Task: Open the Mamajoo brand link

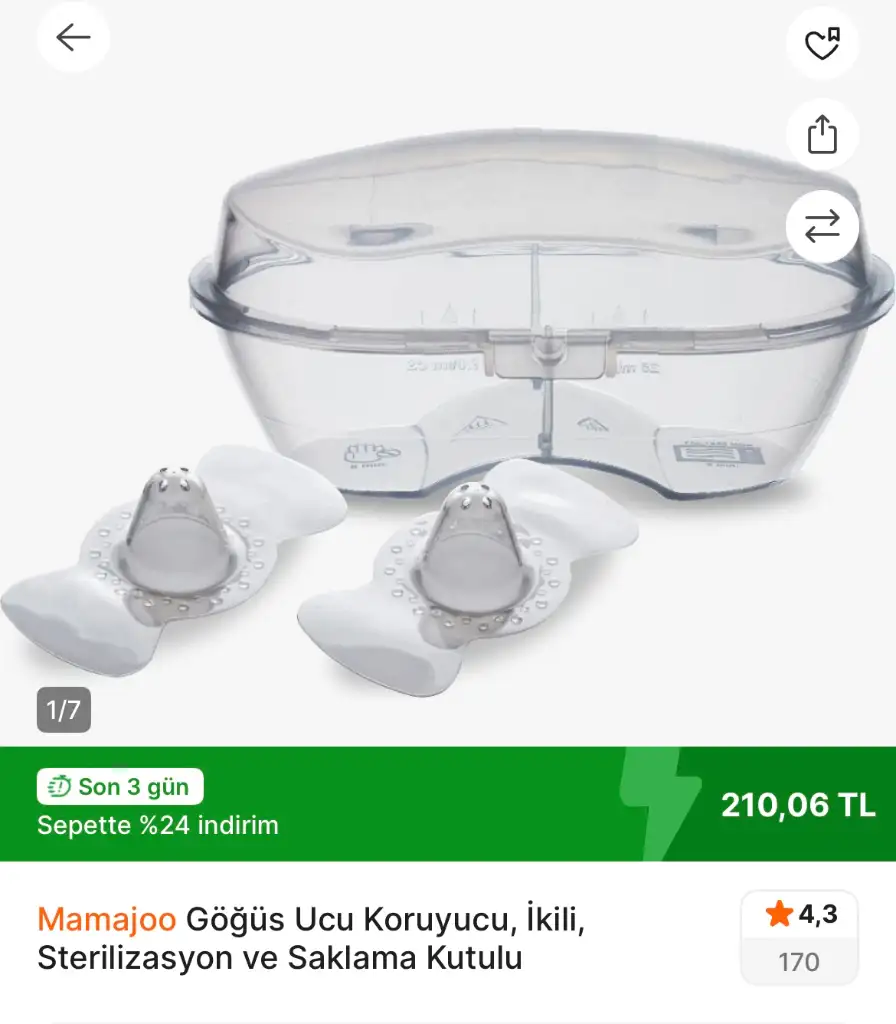Action: (x=106, y=918)
